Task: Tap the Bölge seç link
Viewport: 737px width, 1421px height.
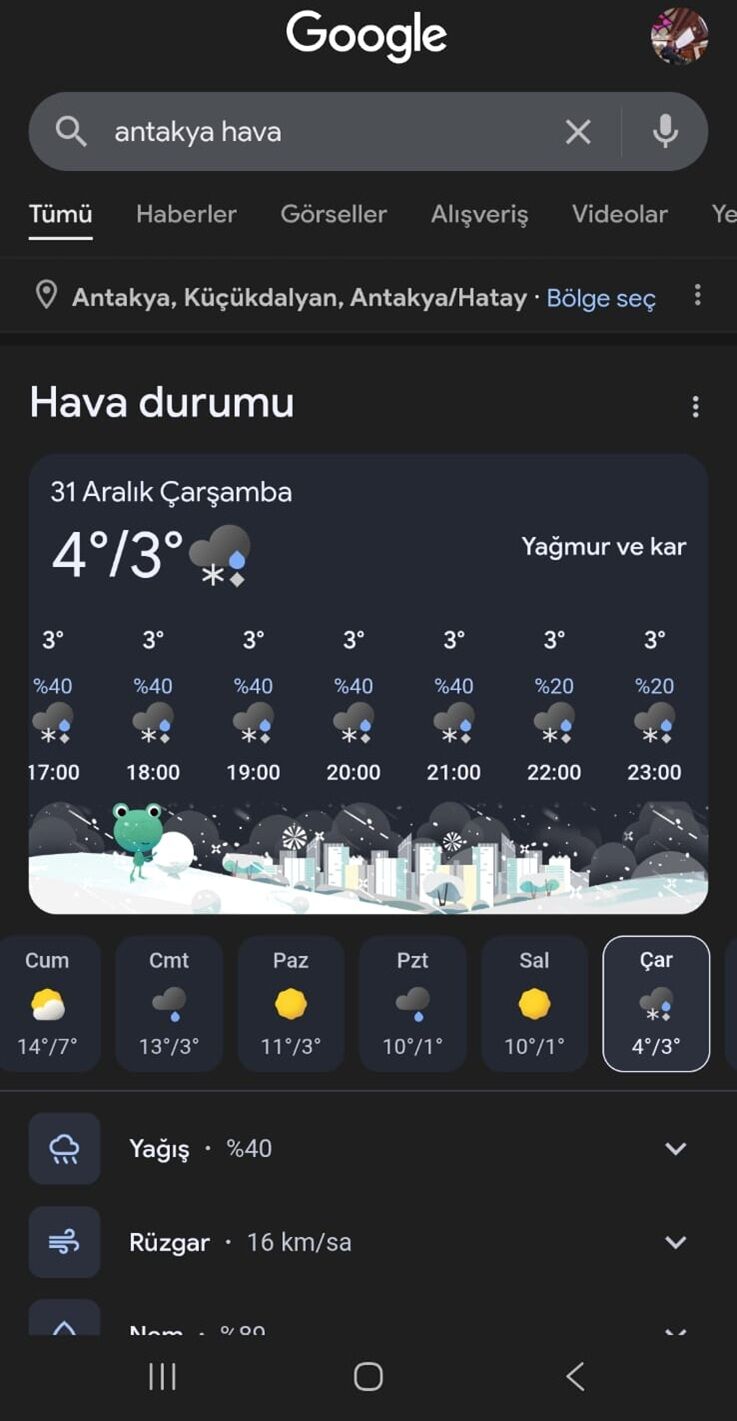Action: coord(601,298)
